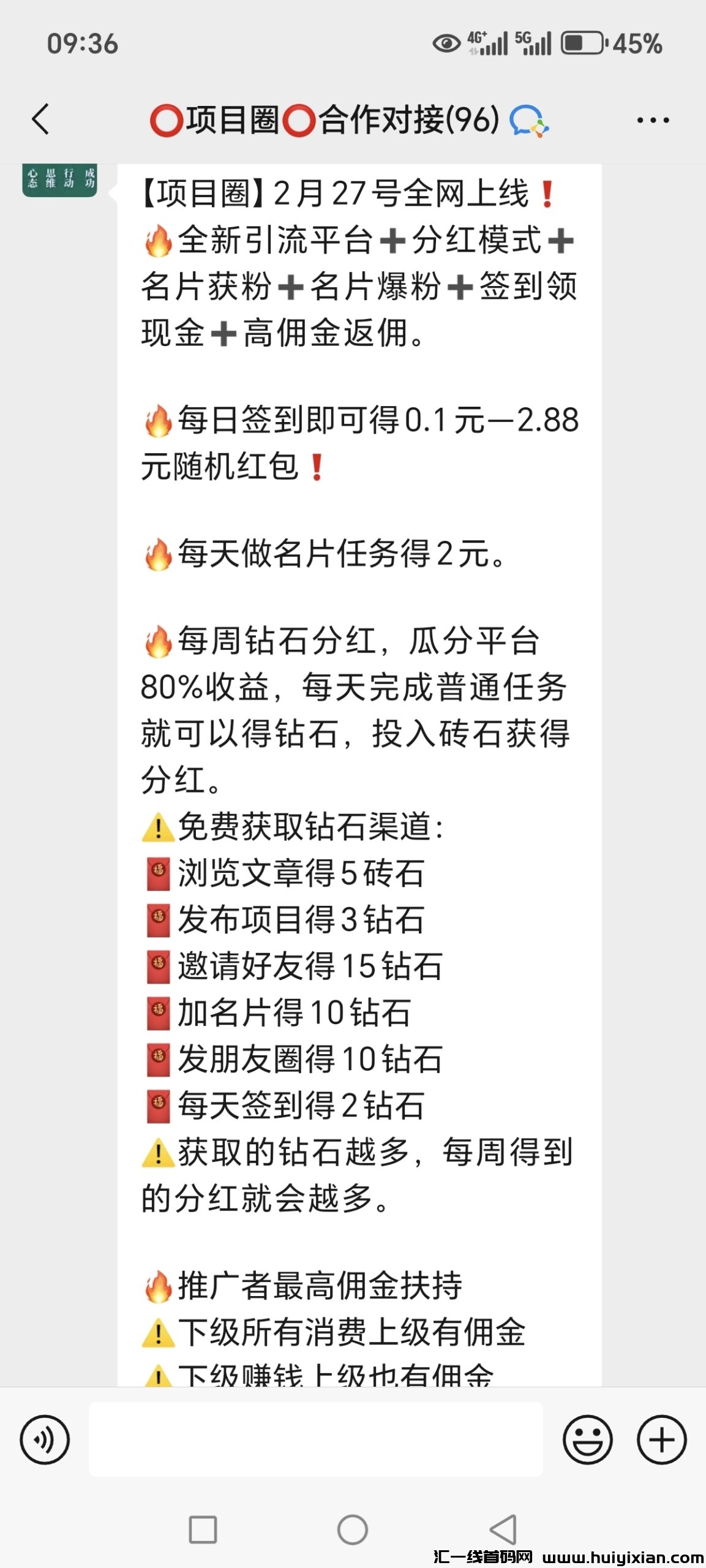
Task: Tap the system home button
Action: (x=353, y=1530)
